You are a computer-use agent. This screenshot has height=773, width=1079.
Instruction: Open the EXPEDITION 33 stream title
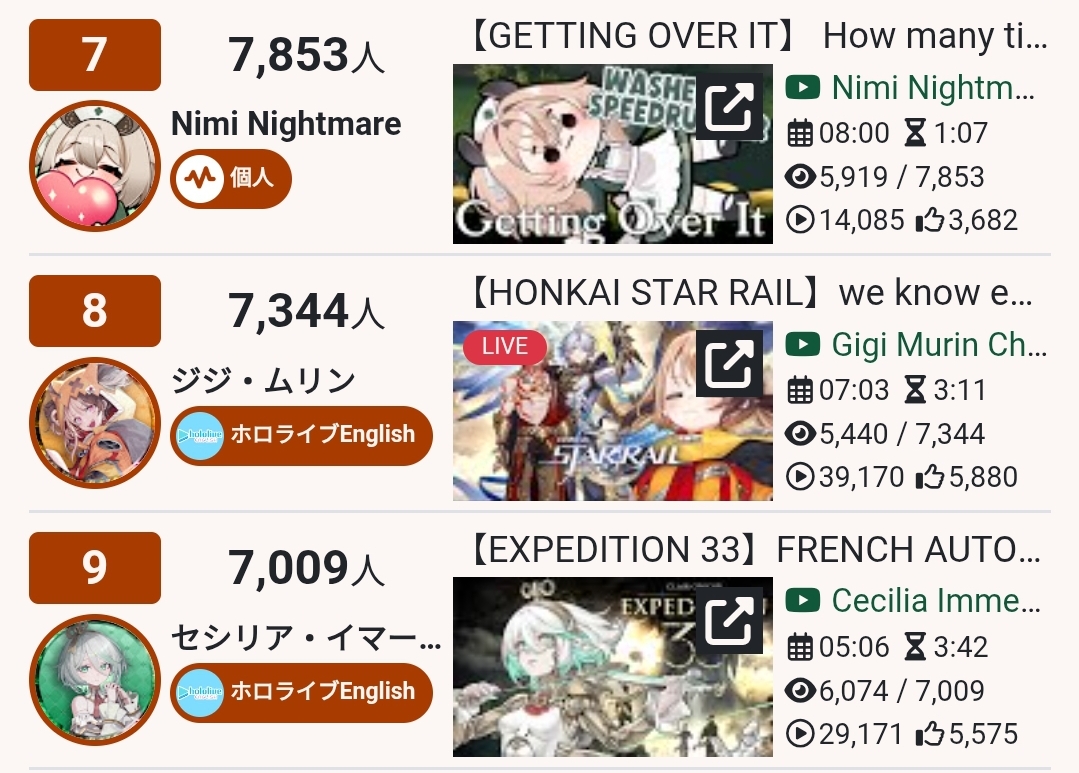pyautogui.click(x=756, y=550)
